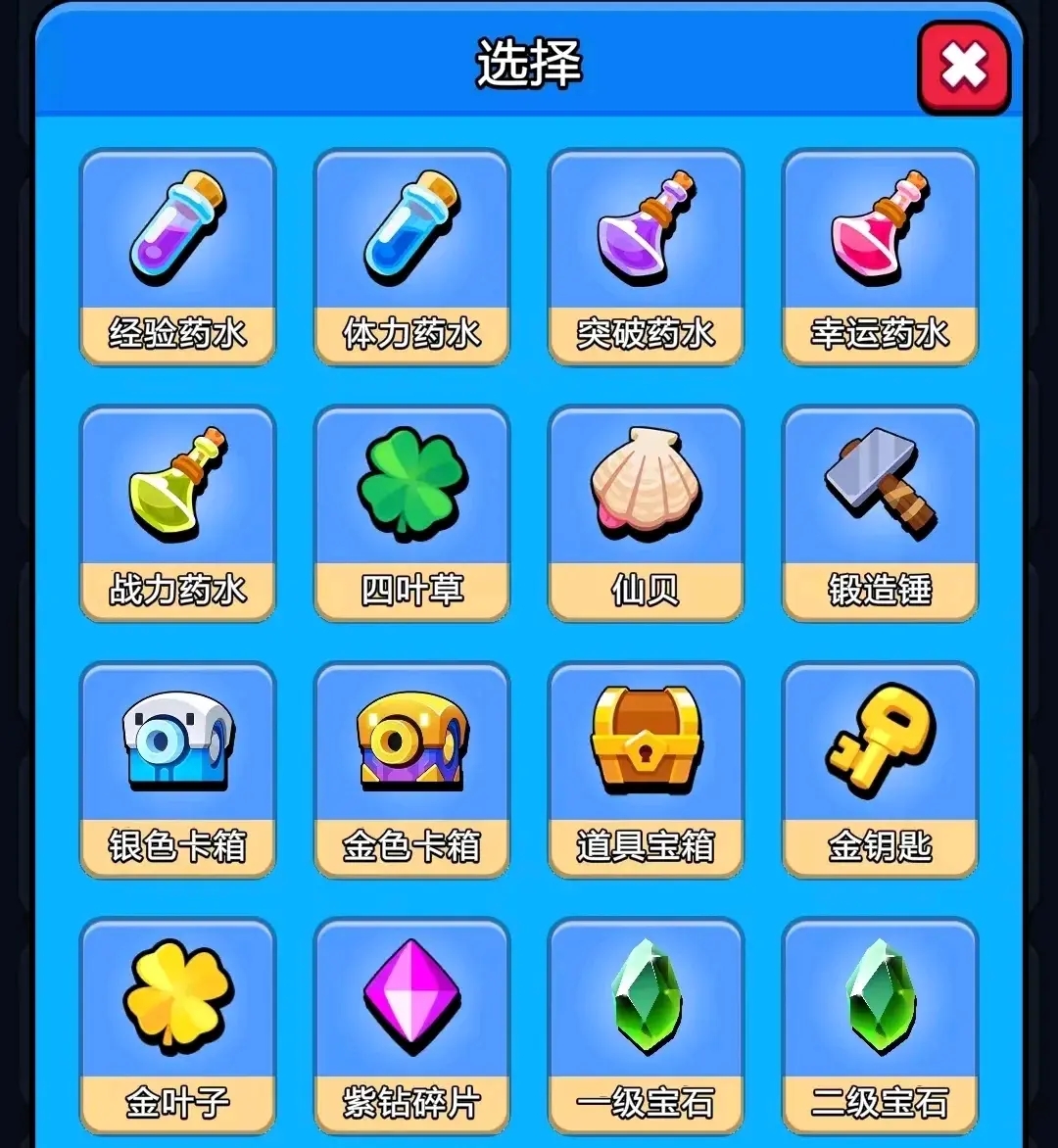Choose 战力药水 item
1058x1148 pixels.
click(177, 513)
